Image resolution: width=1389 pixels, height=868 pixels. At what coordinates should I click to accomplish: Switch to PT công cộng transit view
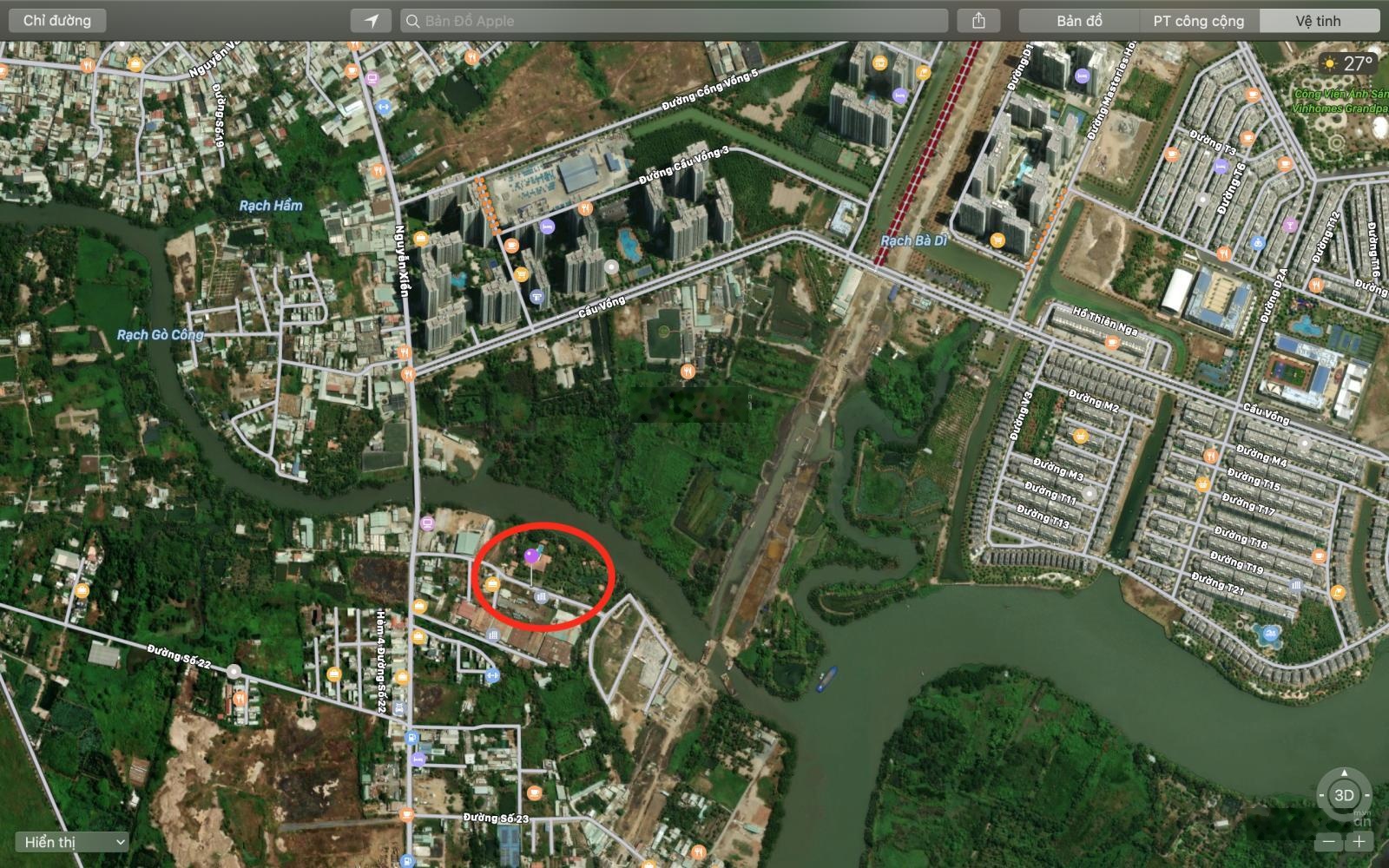click(1198, 21)
